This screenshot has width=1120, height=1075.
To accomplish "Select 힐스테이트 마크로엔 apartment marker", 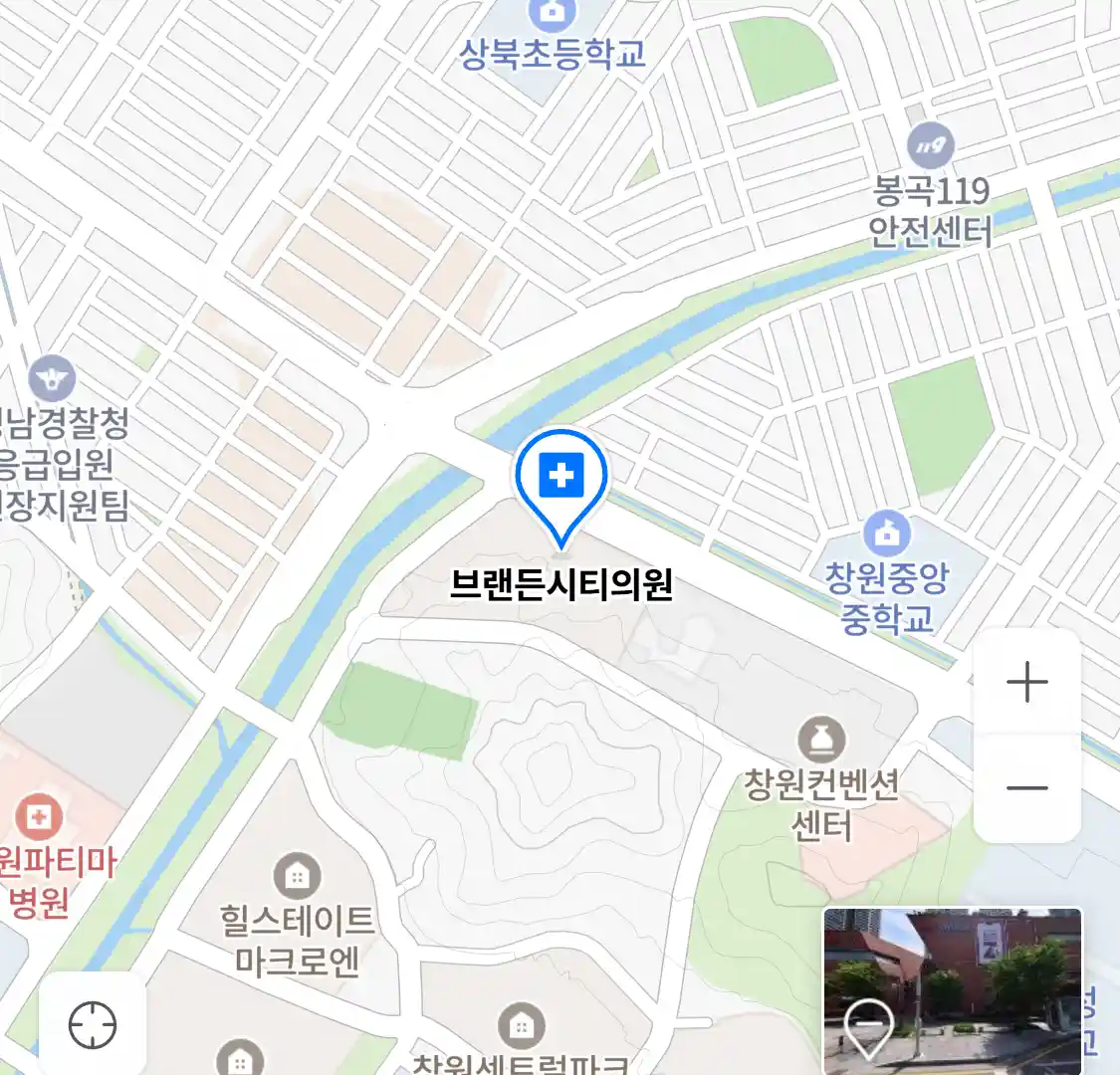I will point(297,877).
